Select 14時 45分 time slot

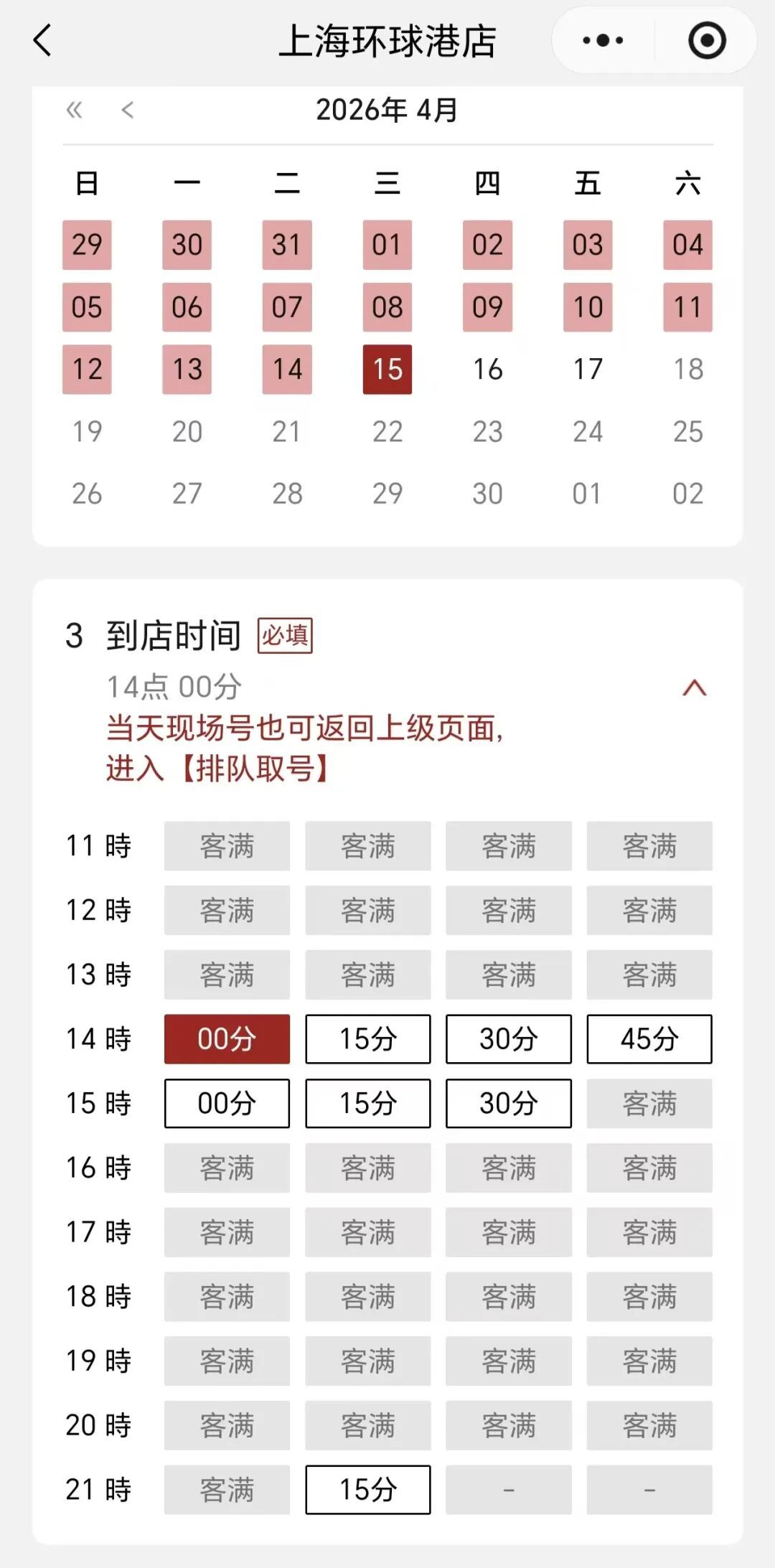(x=649, y=1038)
